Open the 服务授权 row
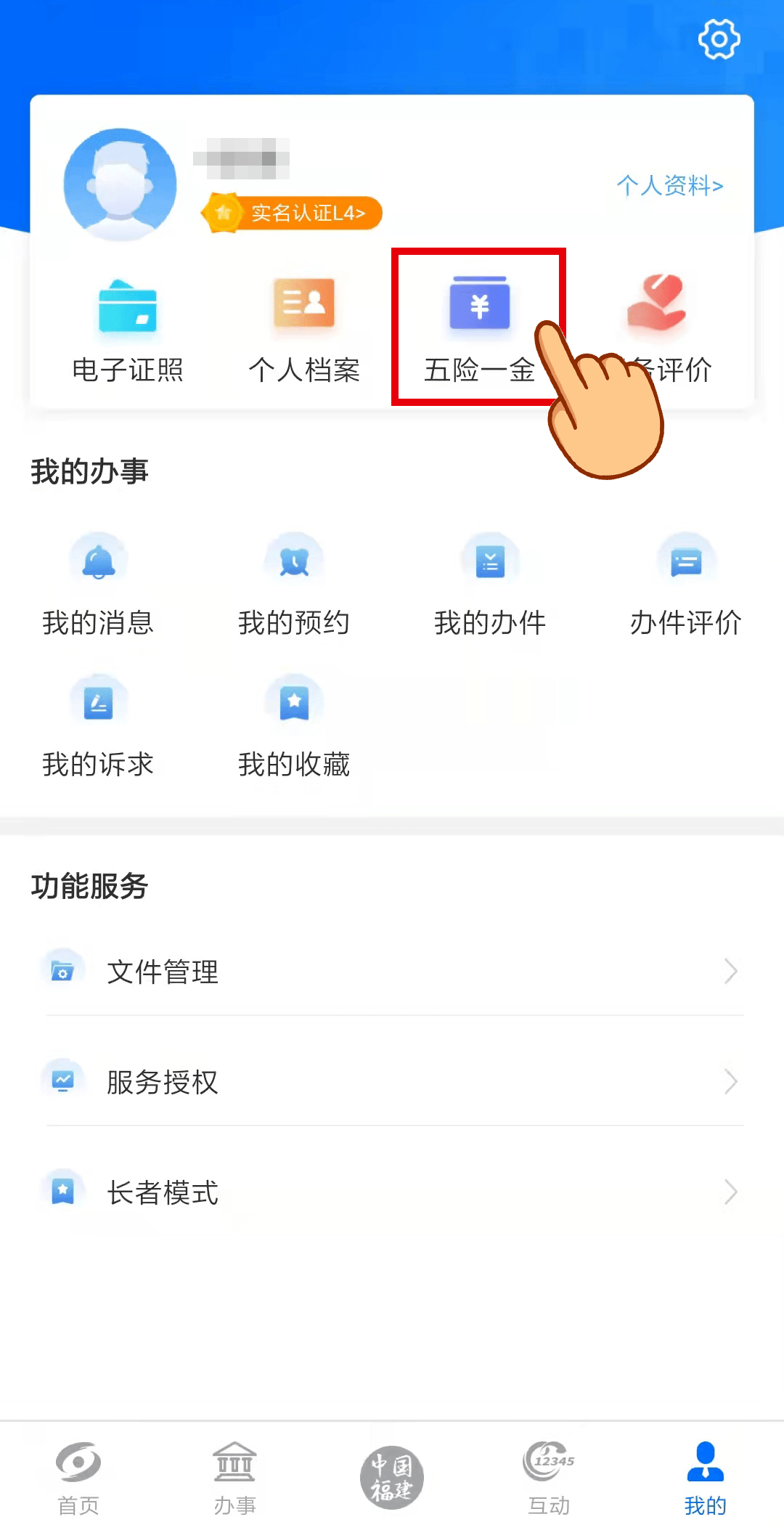 tap(392, 1082)
